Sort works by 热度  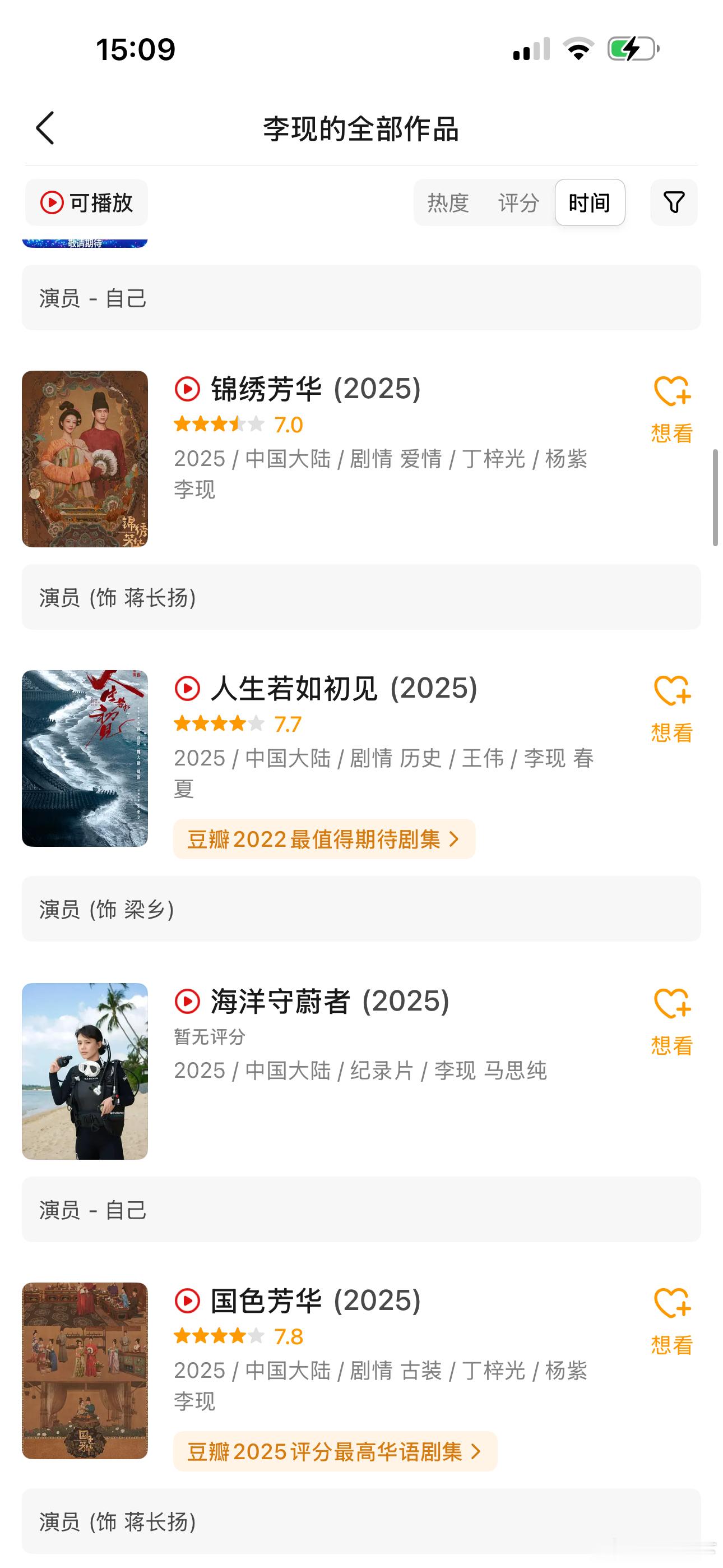448,202
